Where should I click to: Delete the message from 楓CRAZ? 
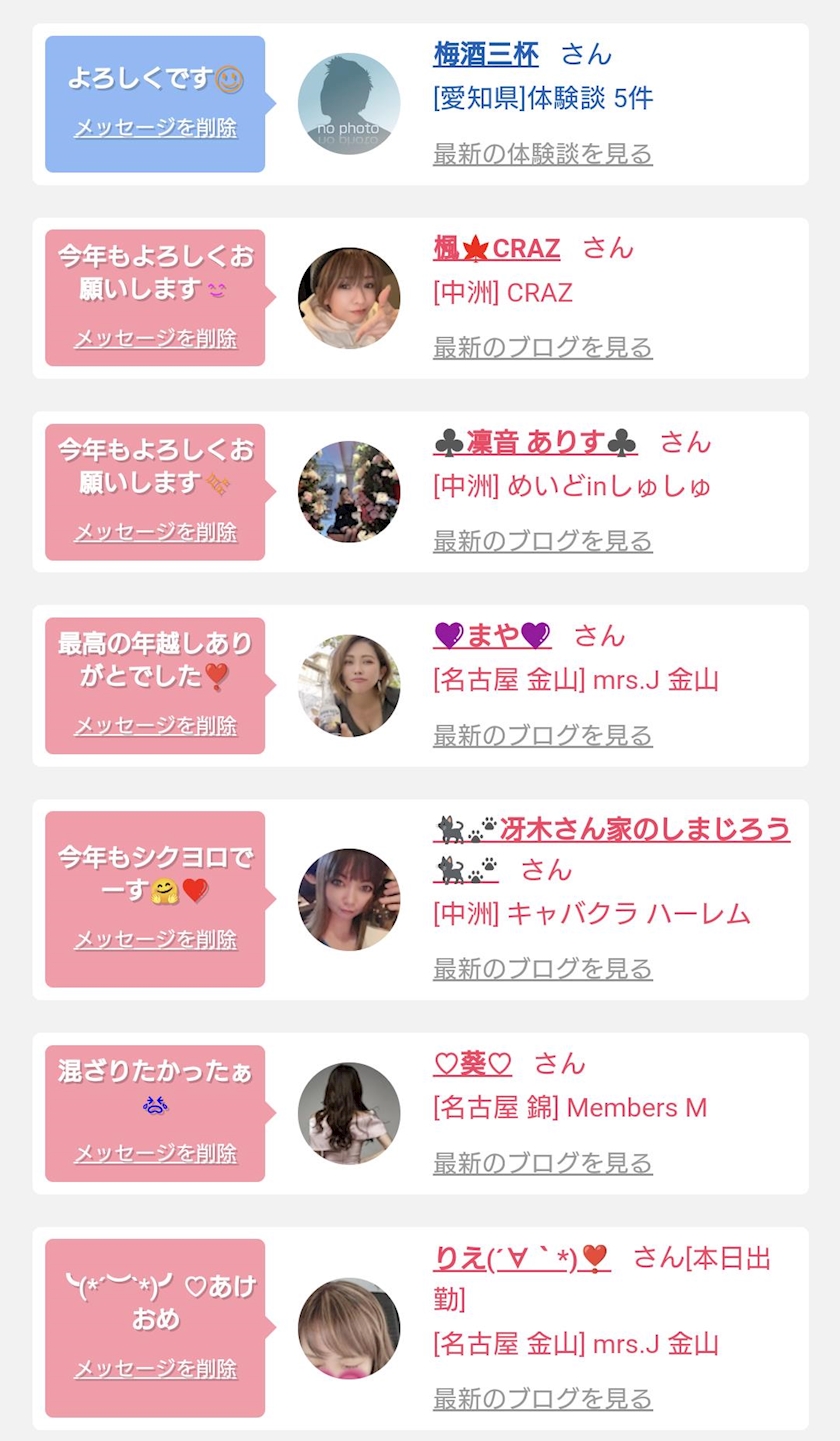tap(155, 338)
